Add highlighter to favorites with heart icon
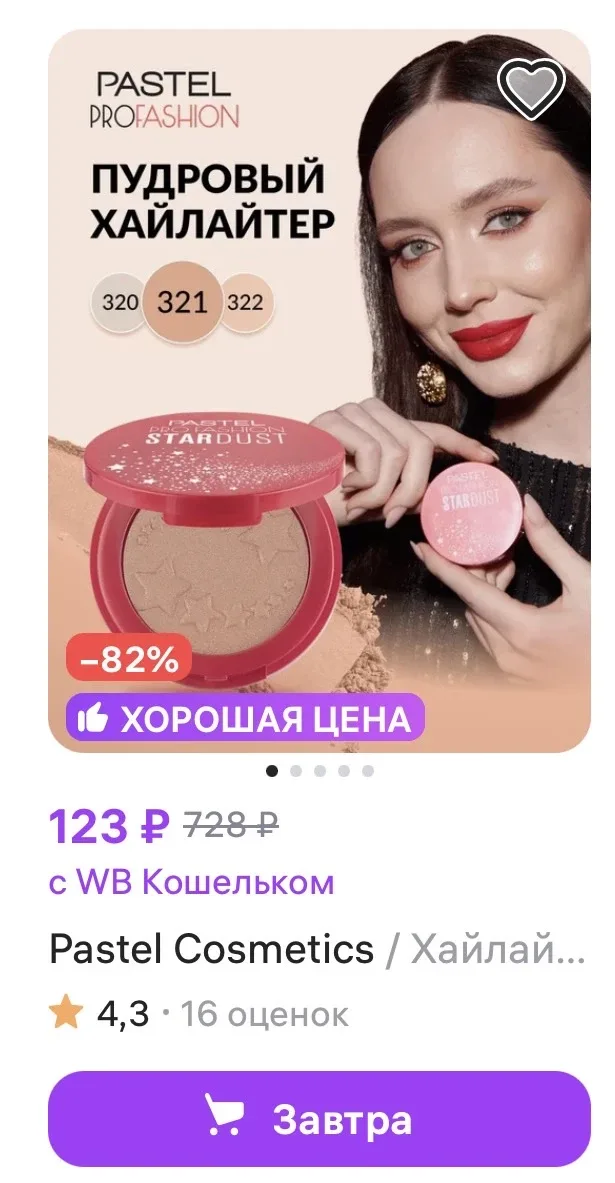 click(531, 88)
